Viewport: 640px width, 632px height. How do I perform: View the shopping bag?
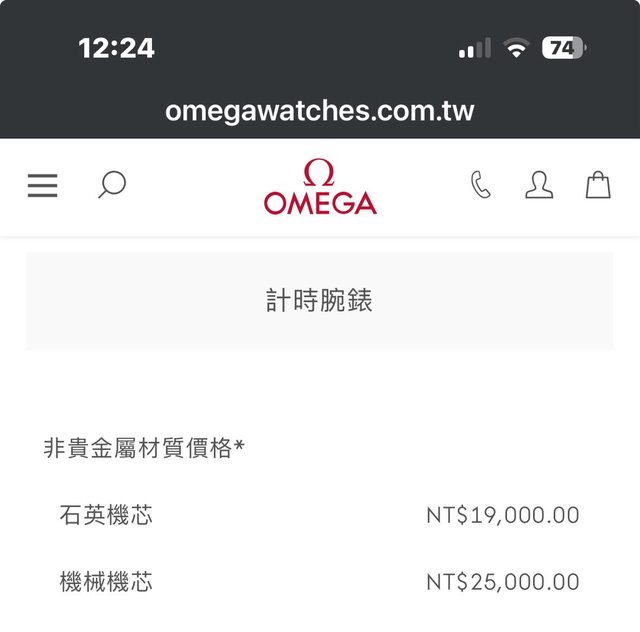click(598, 185)
